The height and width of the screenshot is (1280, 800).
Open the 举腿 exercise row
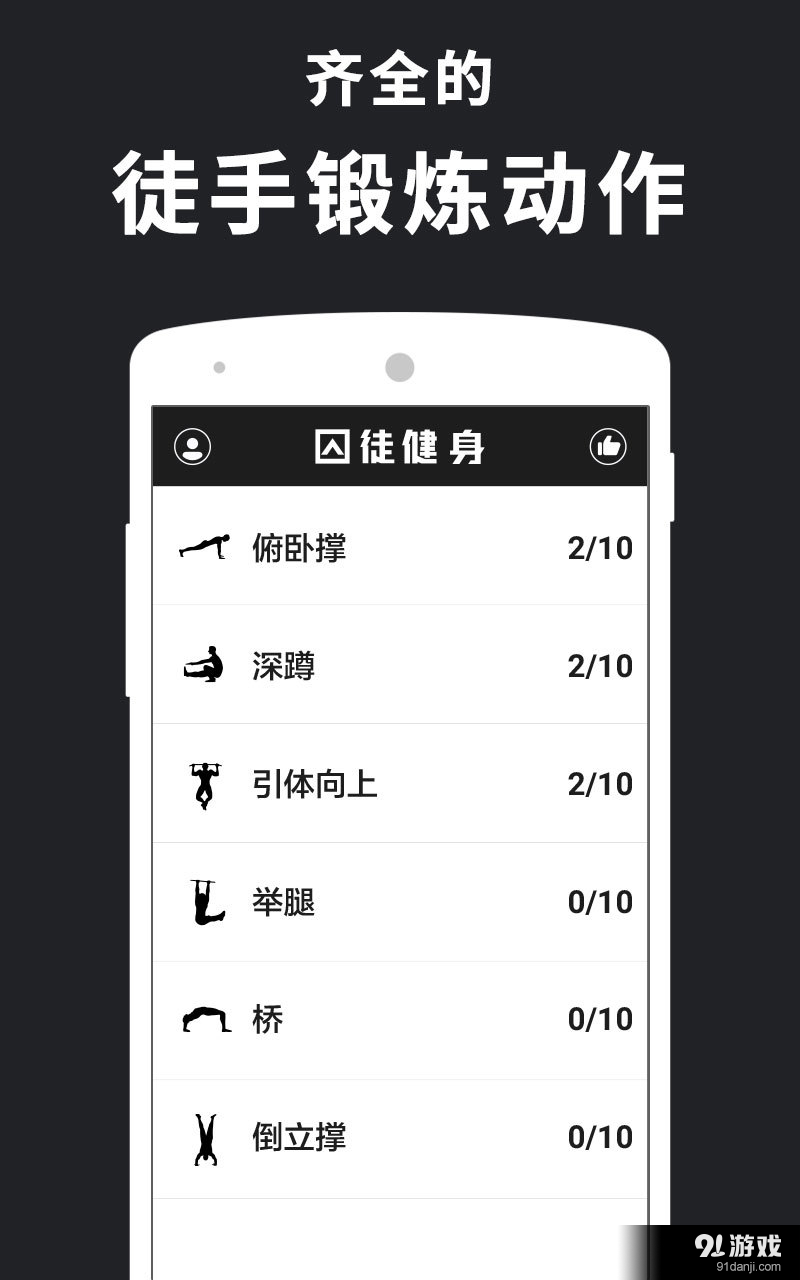pos(400,901)
